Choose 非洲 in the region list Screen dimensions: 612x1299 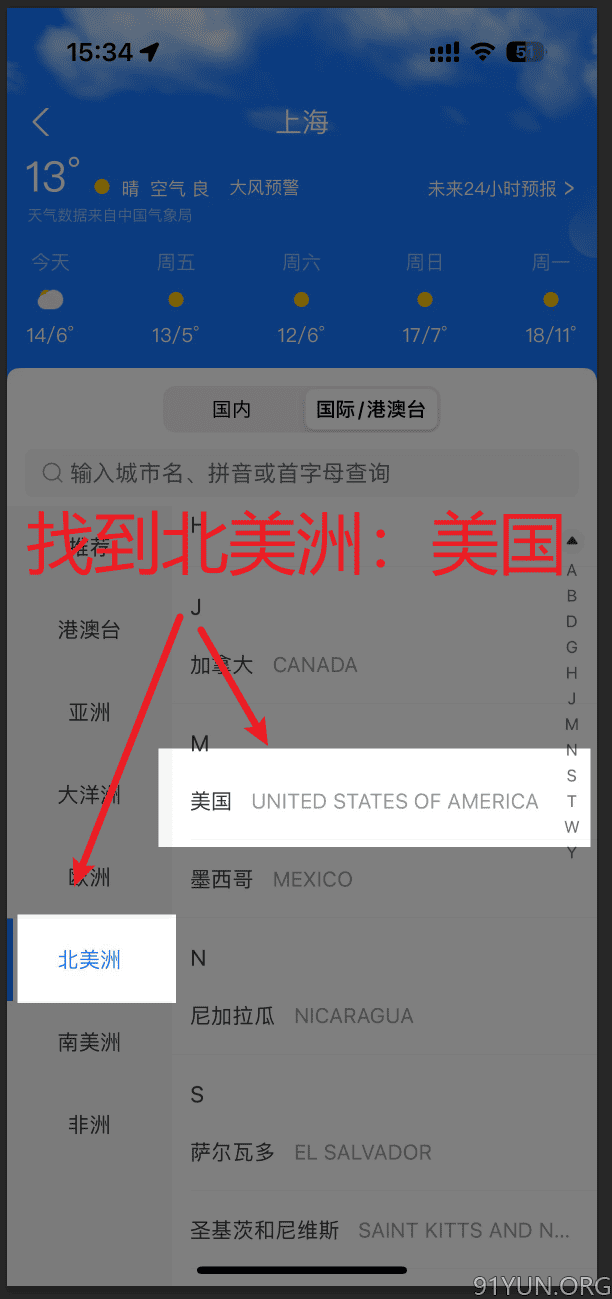(89, 1125)
